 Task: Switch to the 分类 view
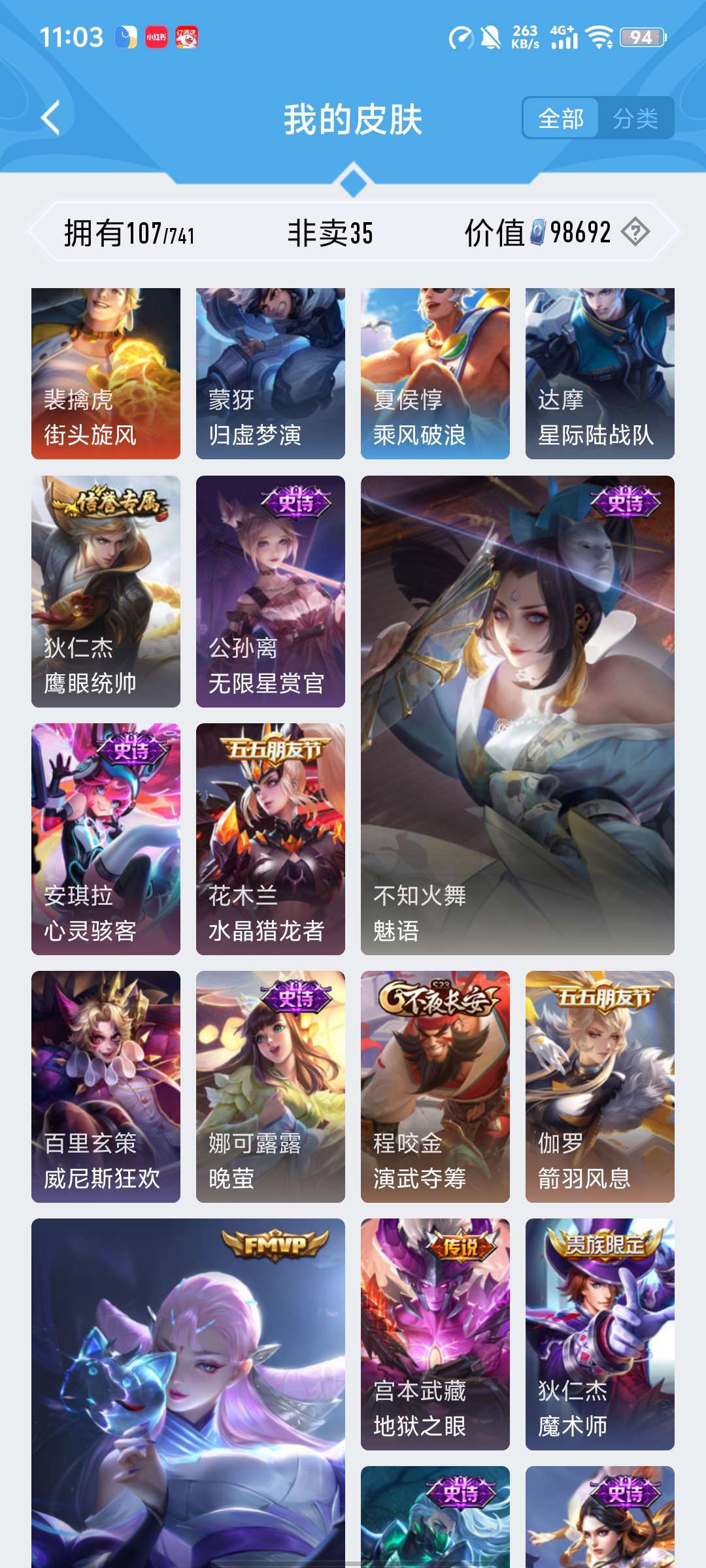(635, 118)
